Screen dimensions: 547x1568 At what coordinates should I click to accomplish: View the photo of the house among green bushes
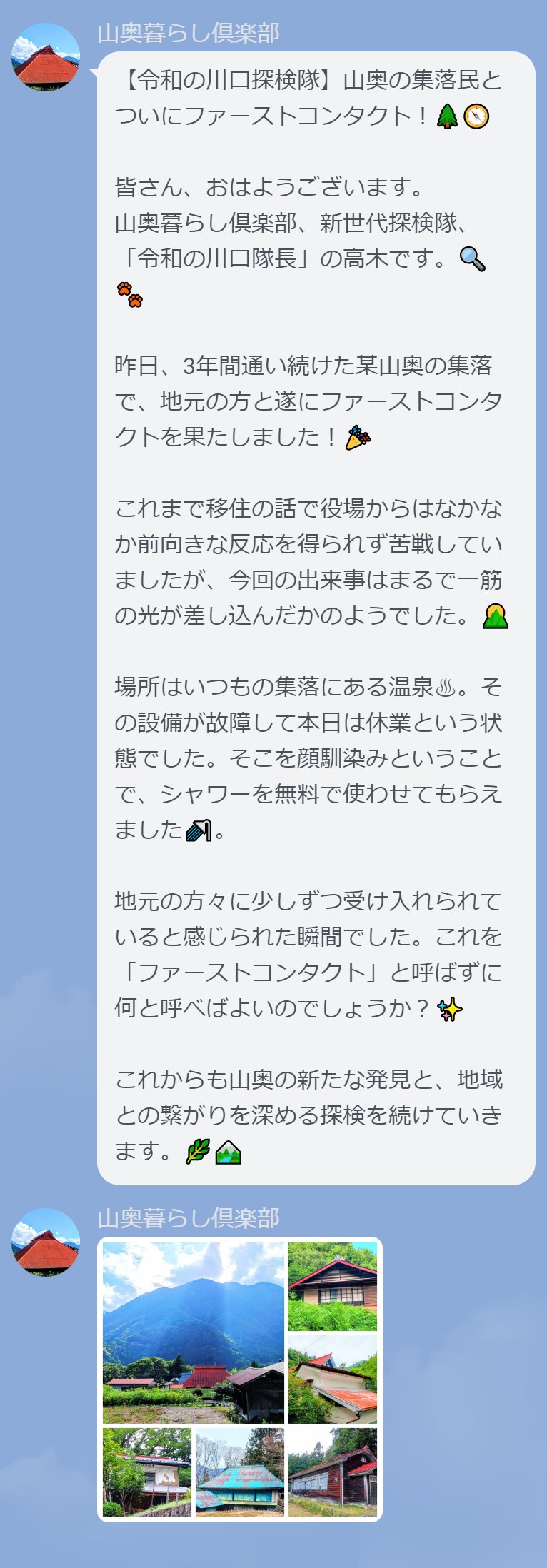(332, 1287)
